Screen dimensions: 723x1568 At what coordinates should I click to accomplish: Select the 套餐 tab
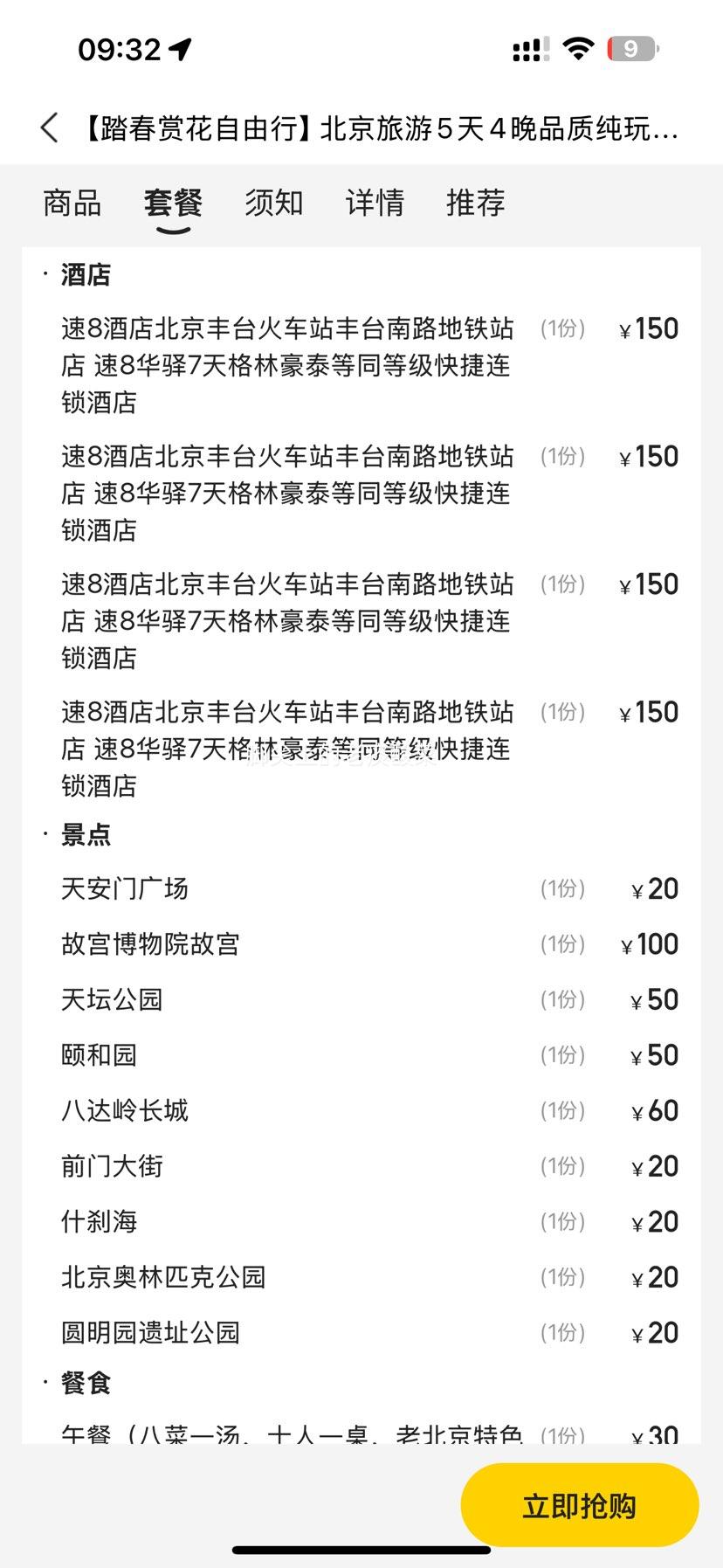[173, 203]
